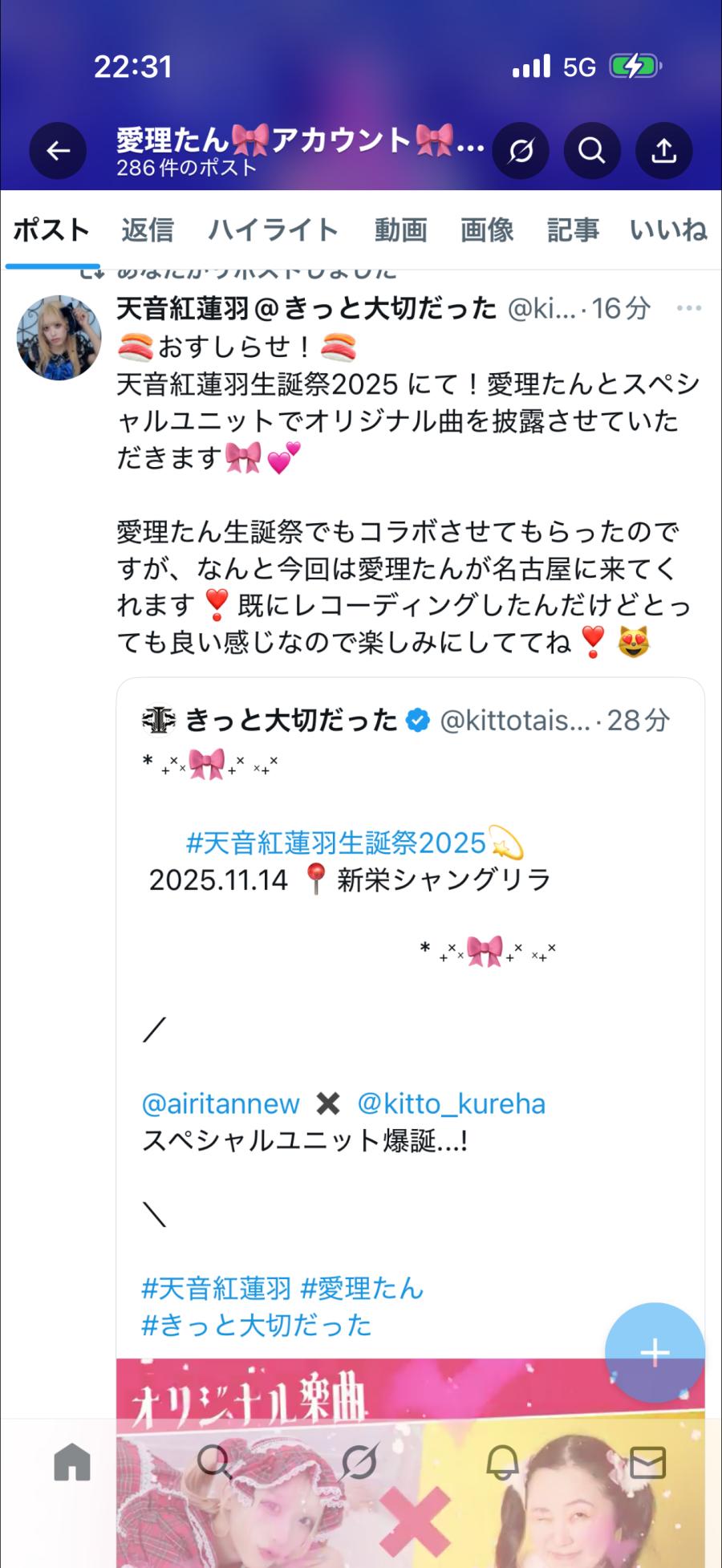Open the post's more options menu
Viewport: 722px width, 1568px height.
click(x=688, y=308)
